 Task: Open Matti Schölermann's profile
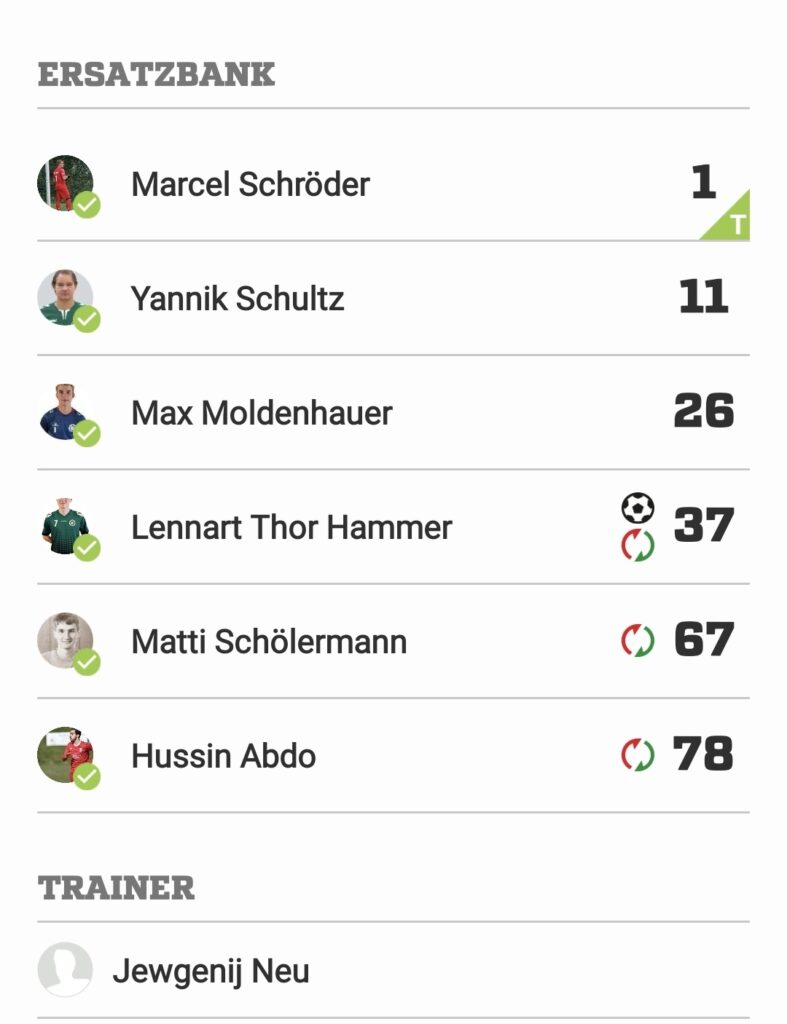pos(268,641)
